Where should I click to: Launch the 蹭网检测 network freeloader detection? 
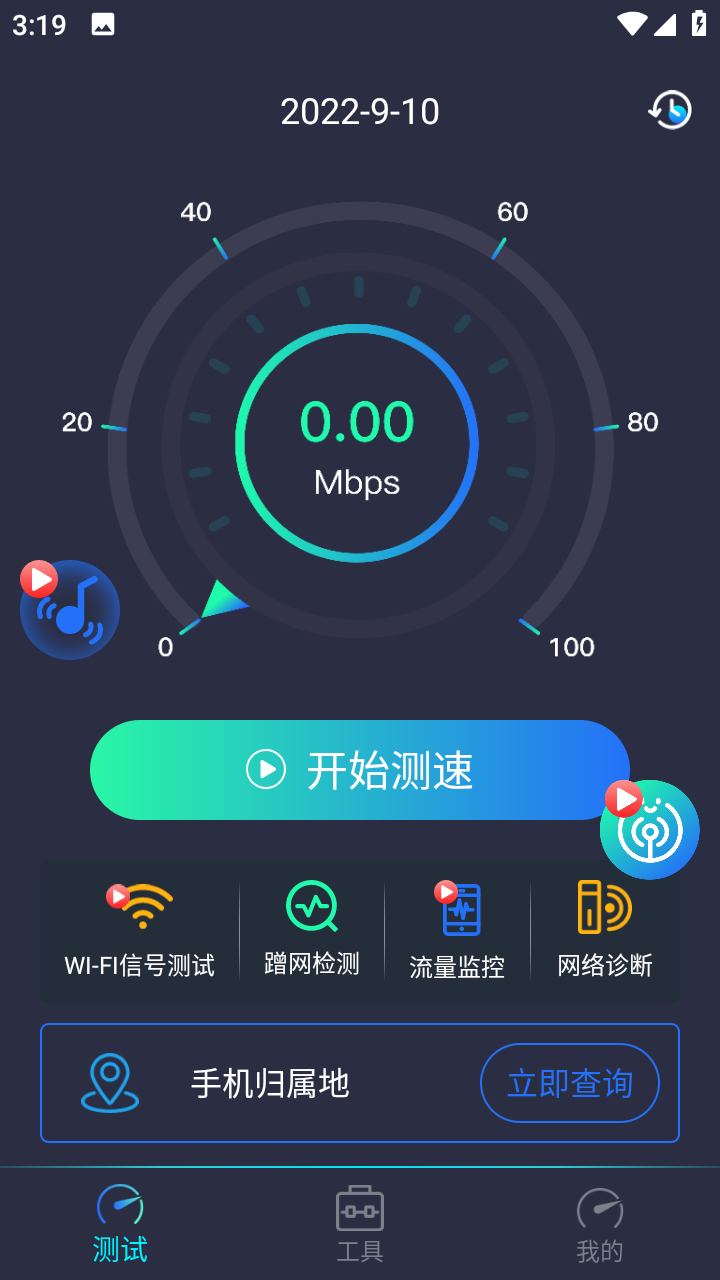[x=310, y=930]
